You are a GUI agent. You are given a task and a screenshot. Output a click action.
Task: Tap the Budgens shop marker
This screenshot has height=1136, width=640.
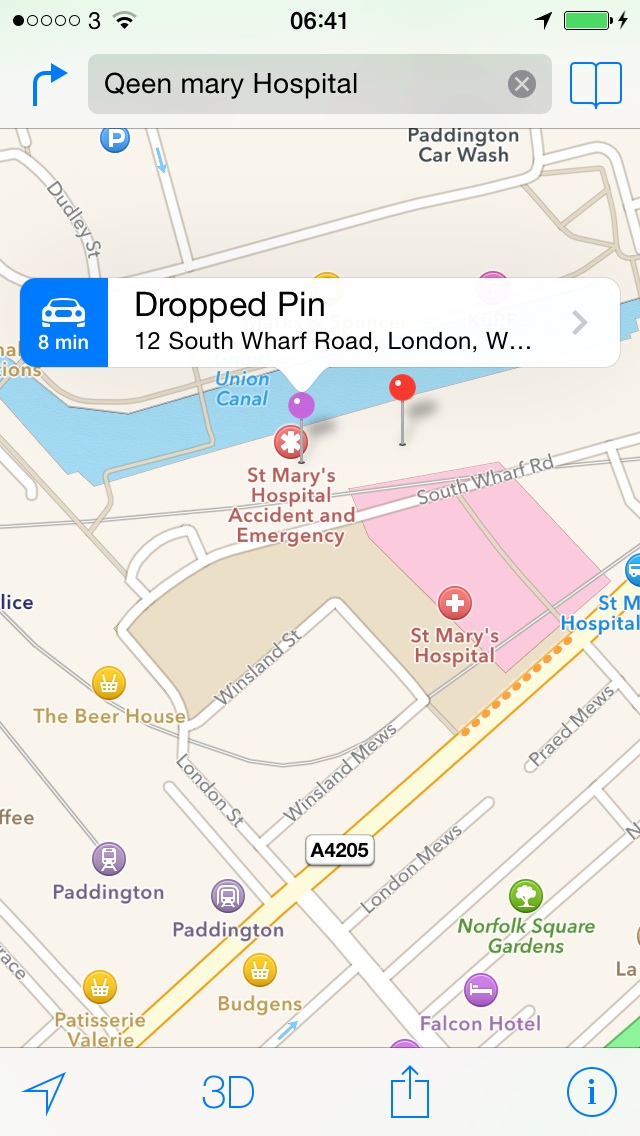click(x=259, y=970)
